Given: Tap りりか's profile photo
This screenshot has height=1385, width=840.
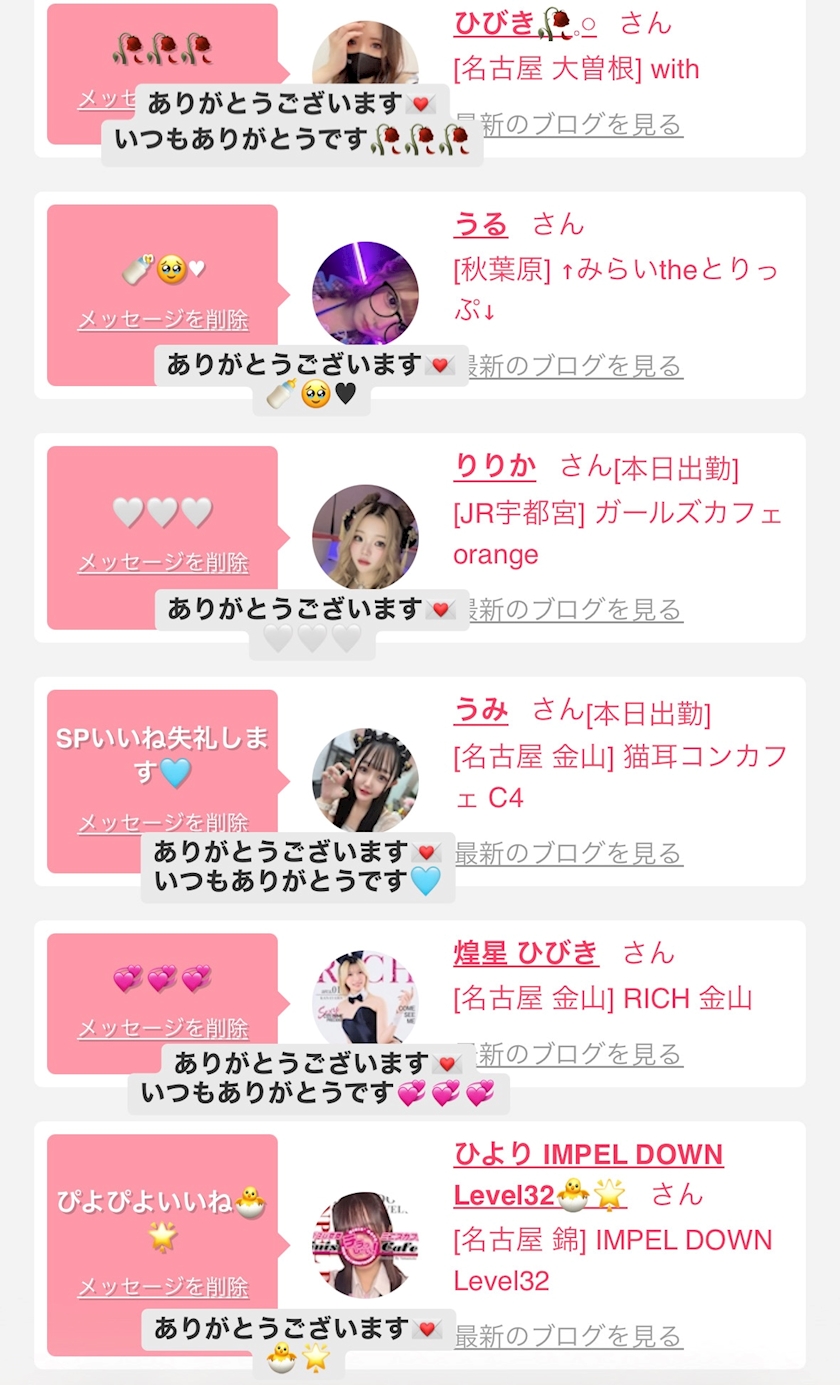Looking at the screenshot, I should coord(365,536).
